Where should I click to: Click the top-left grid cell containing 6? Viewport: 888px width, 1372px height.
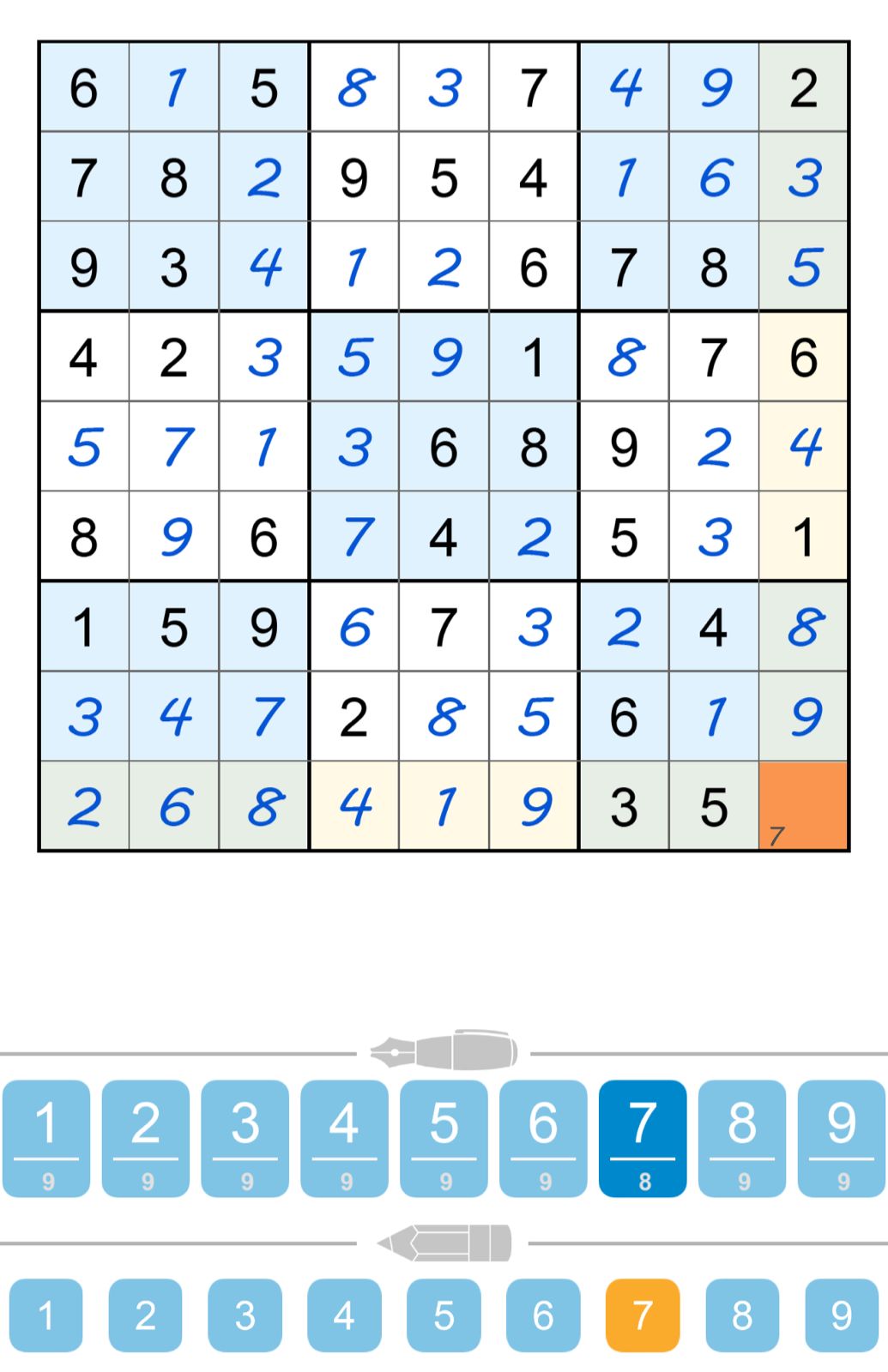[x=84, y=90]
